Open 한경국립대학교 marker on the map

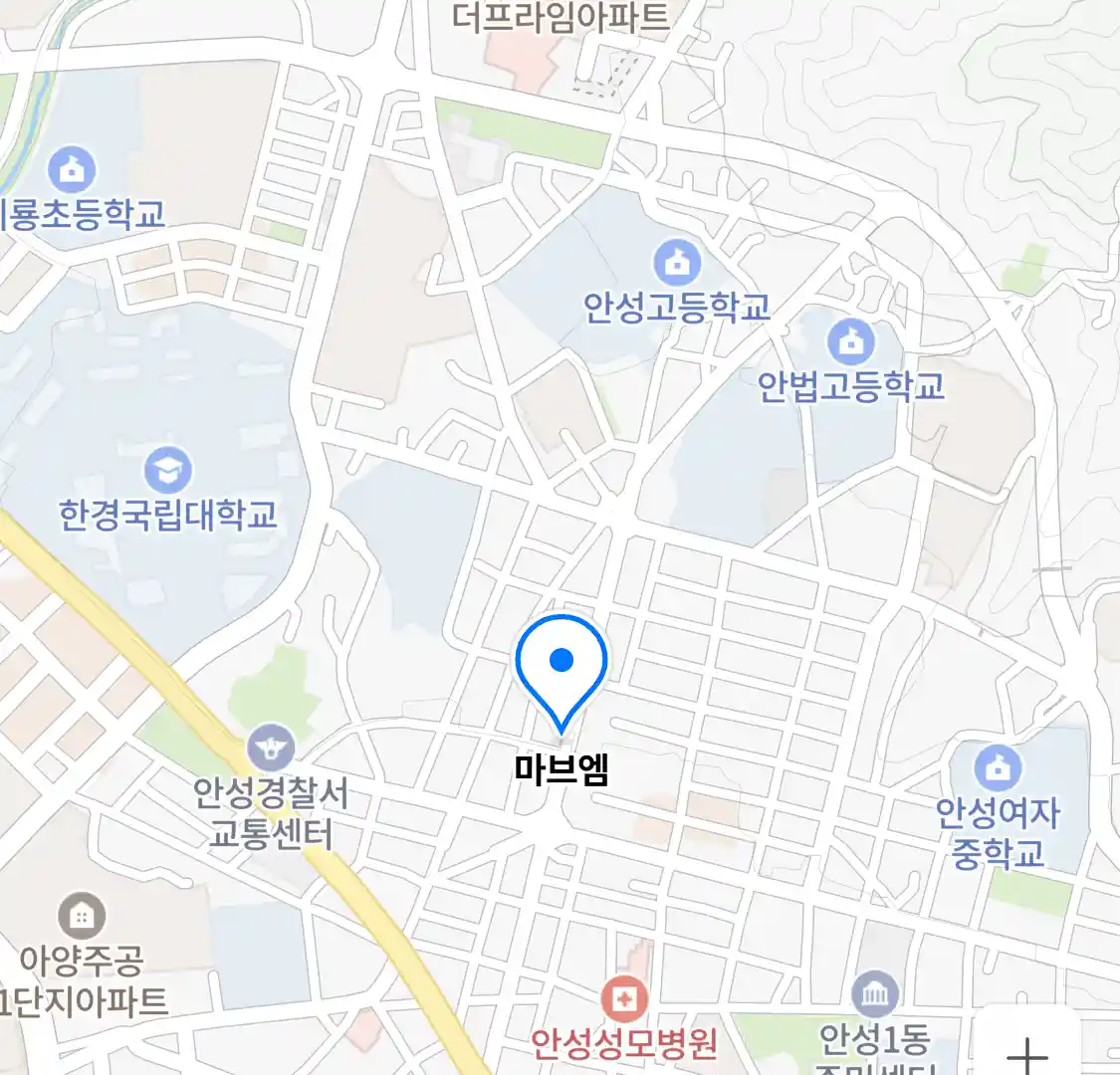click(x=167, y=471)
